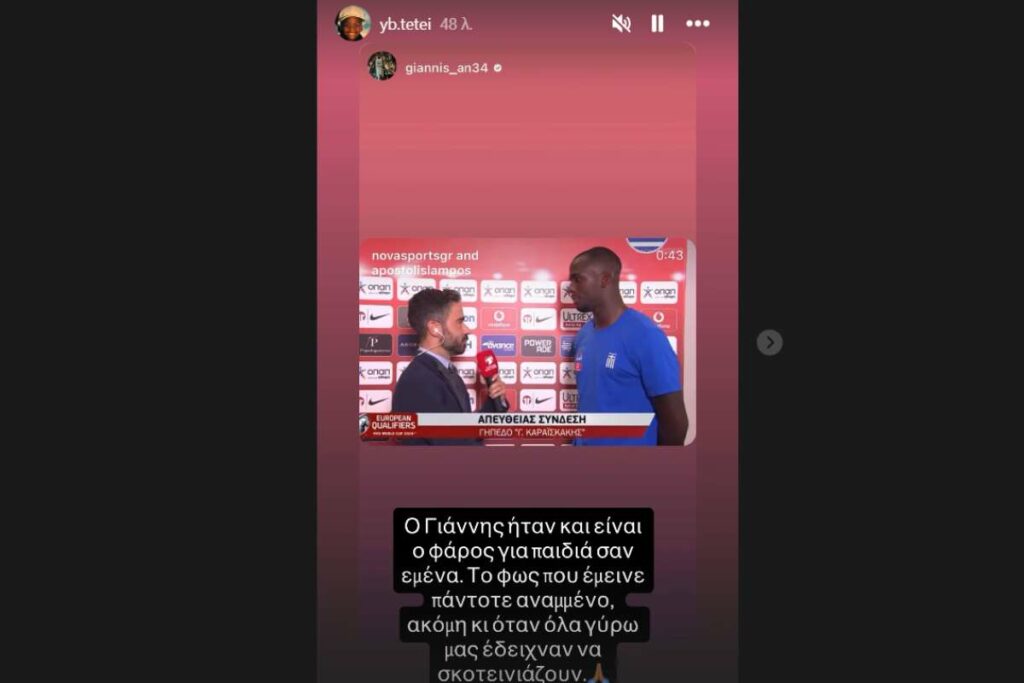The height and width of the screenshot is (683, 1024).
Task: Unmute the story audio
Action: pos(621,23)
